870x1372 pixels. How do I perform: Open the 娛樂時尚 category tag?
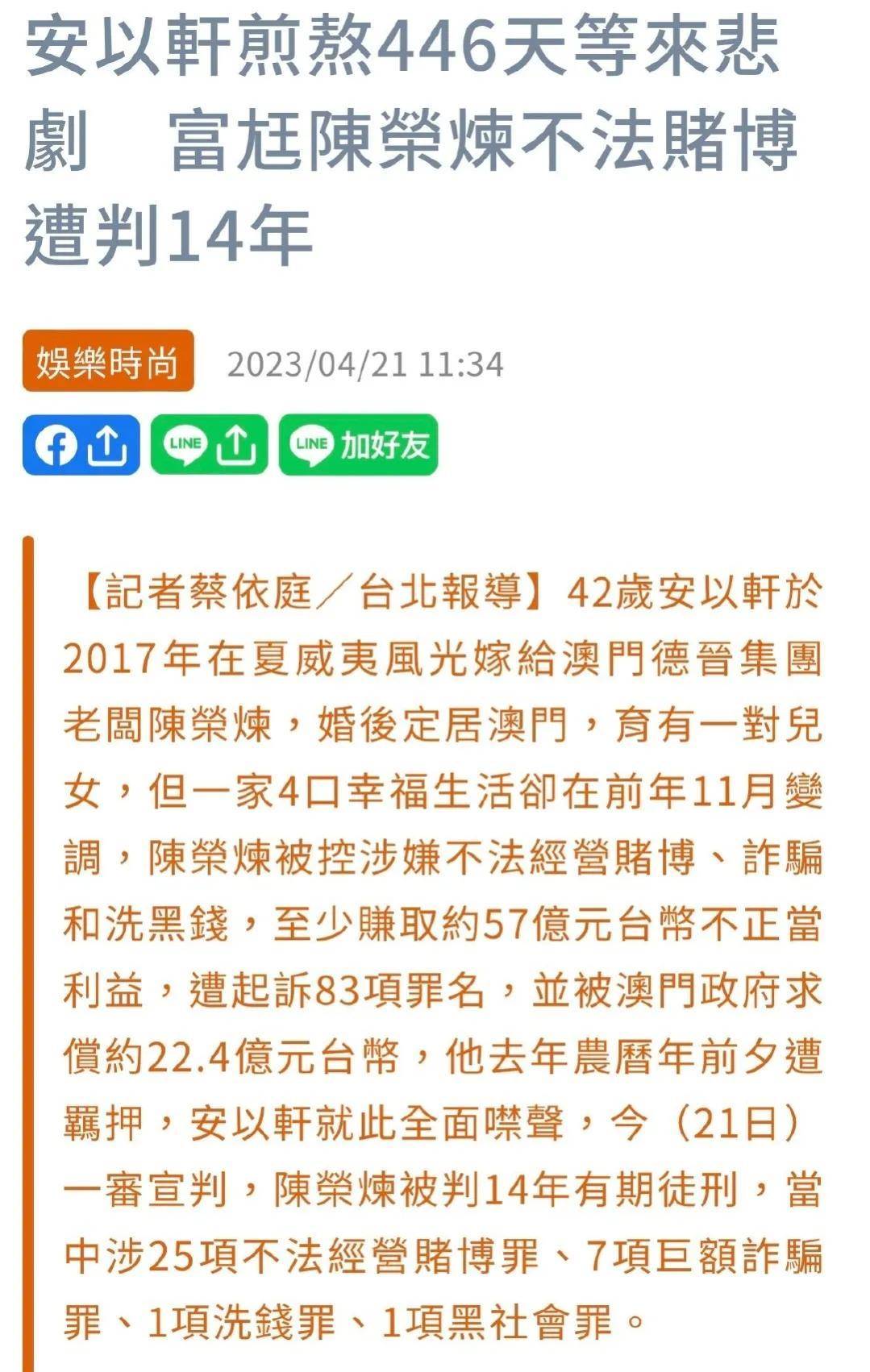(108, 361)
